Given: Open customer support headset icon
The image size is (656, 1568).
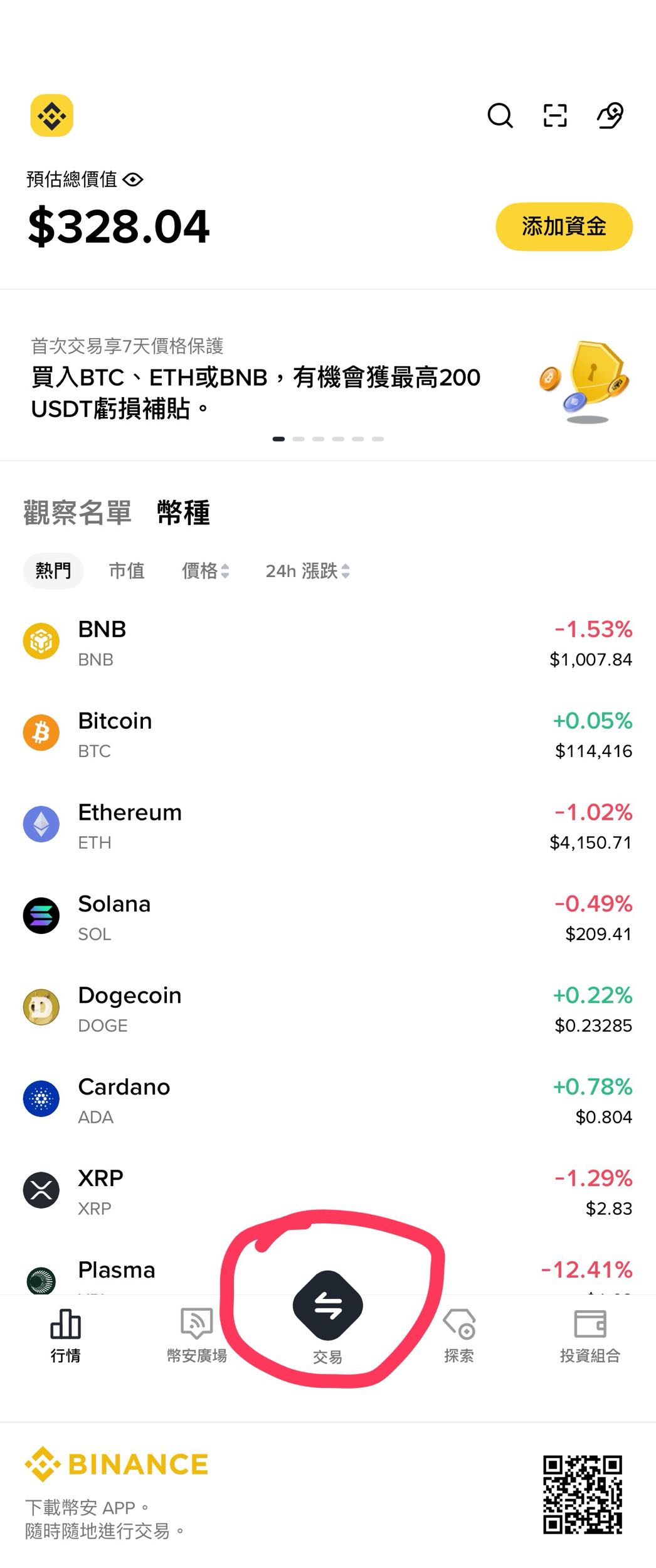Looking at the screenshot, I should pos(610,115).
